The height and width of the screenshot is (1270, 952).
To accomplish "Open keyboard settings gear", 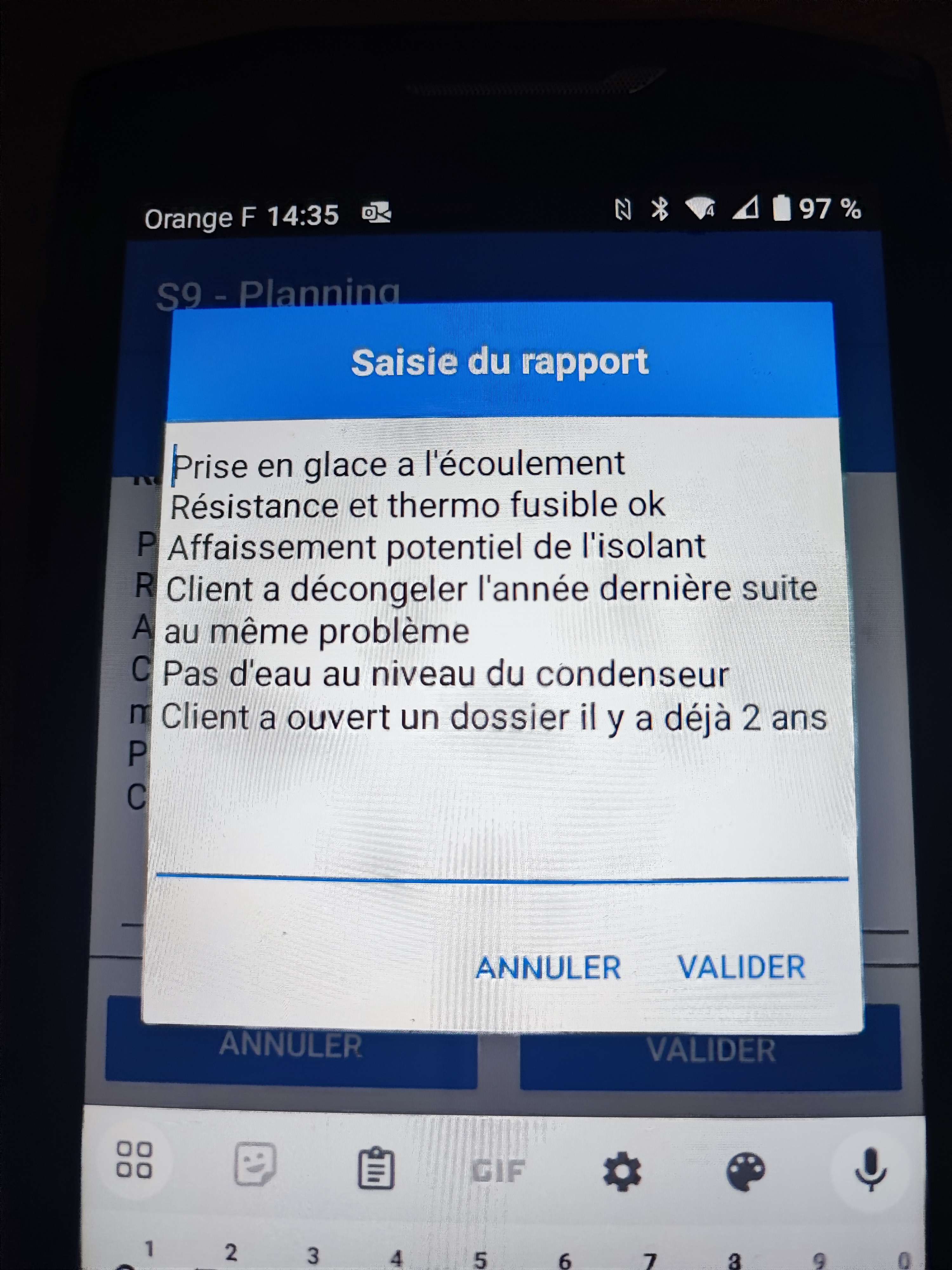I will [622, 1172].
